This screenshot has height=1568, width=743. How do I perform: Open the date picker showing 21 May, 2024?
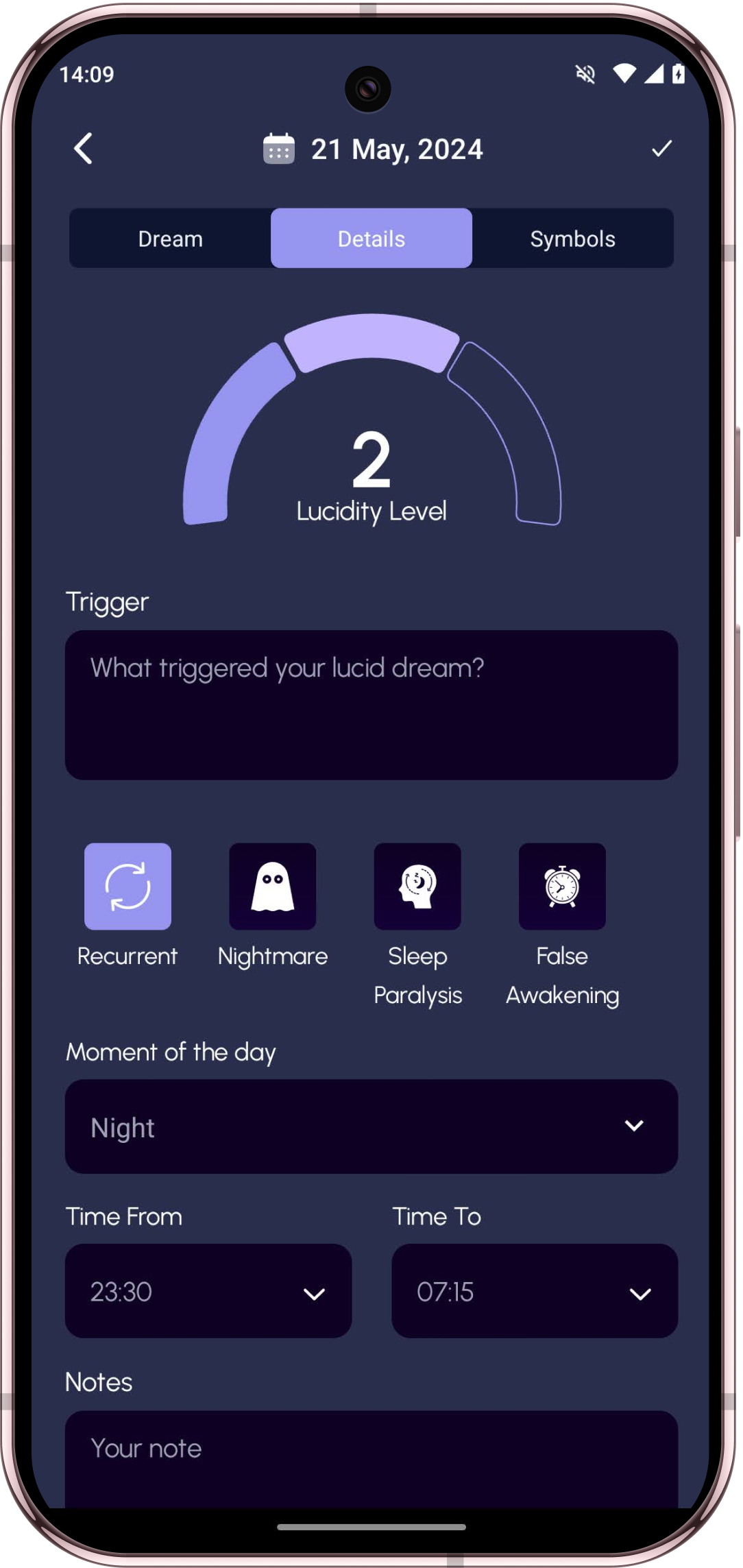point(374,149)
